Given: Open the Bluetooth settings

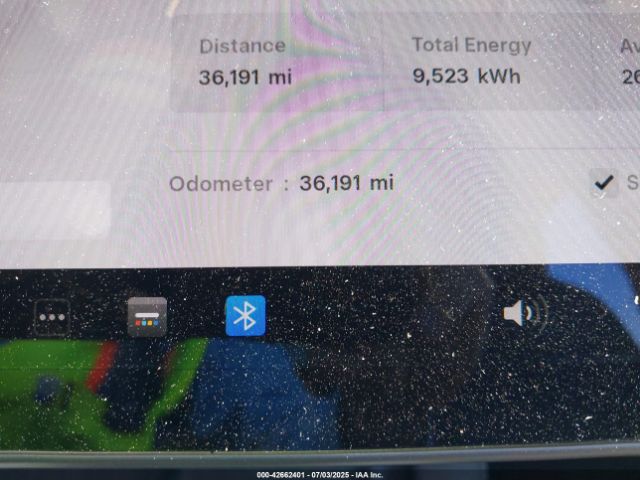Looking at the screenshot, I should (x=245, y=316).
